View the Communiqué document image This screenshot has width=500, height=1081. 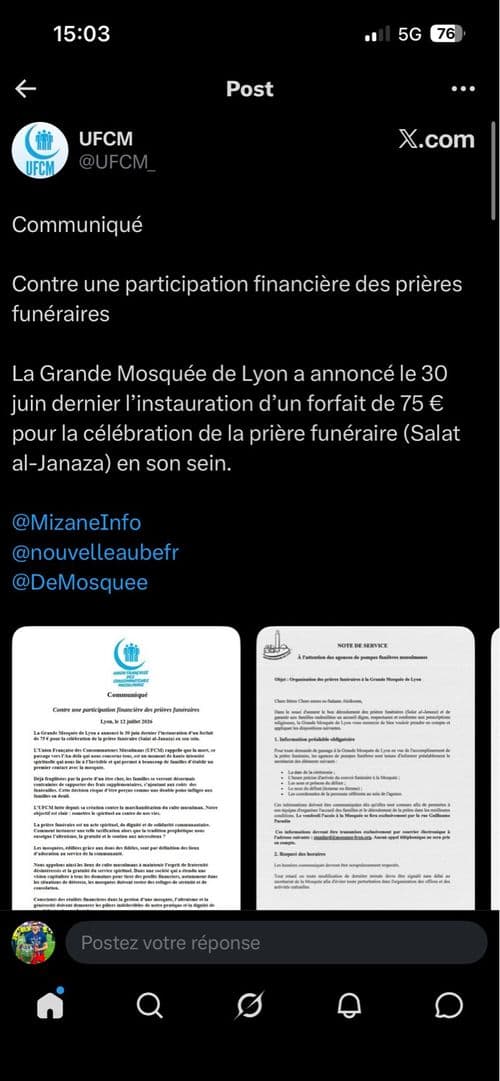point(126,768)
